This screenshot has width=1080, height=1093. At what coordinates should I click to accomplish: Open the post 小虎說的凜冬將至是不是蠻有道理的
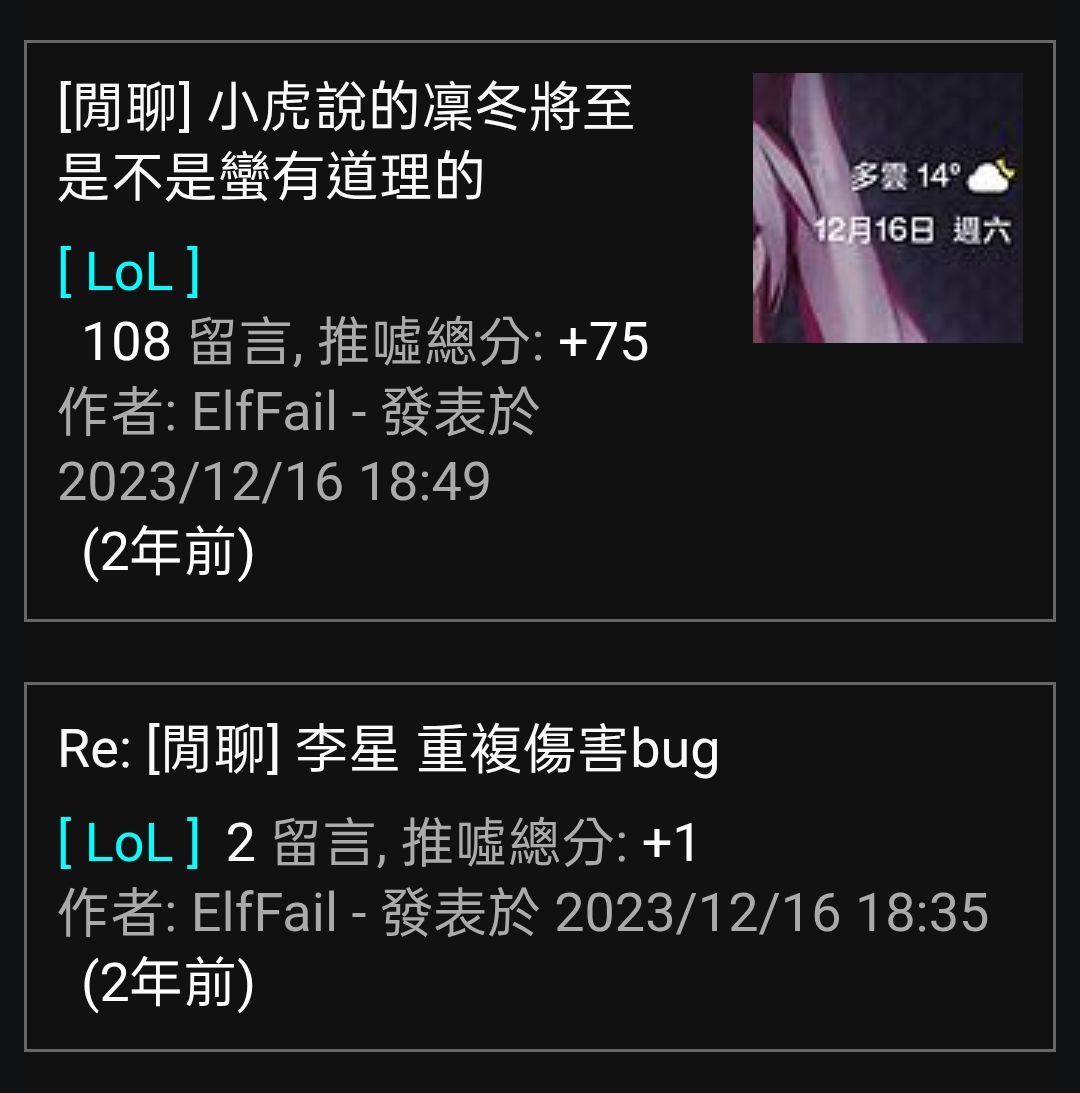(x=346, y=141)
